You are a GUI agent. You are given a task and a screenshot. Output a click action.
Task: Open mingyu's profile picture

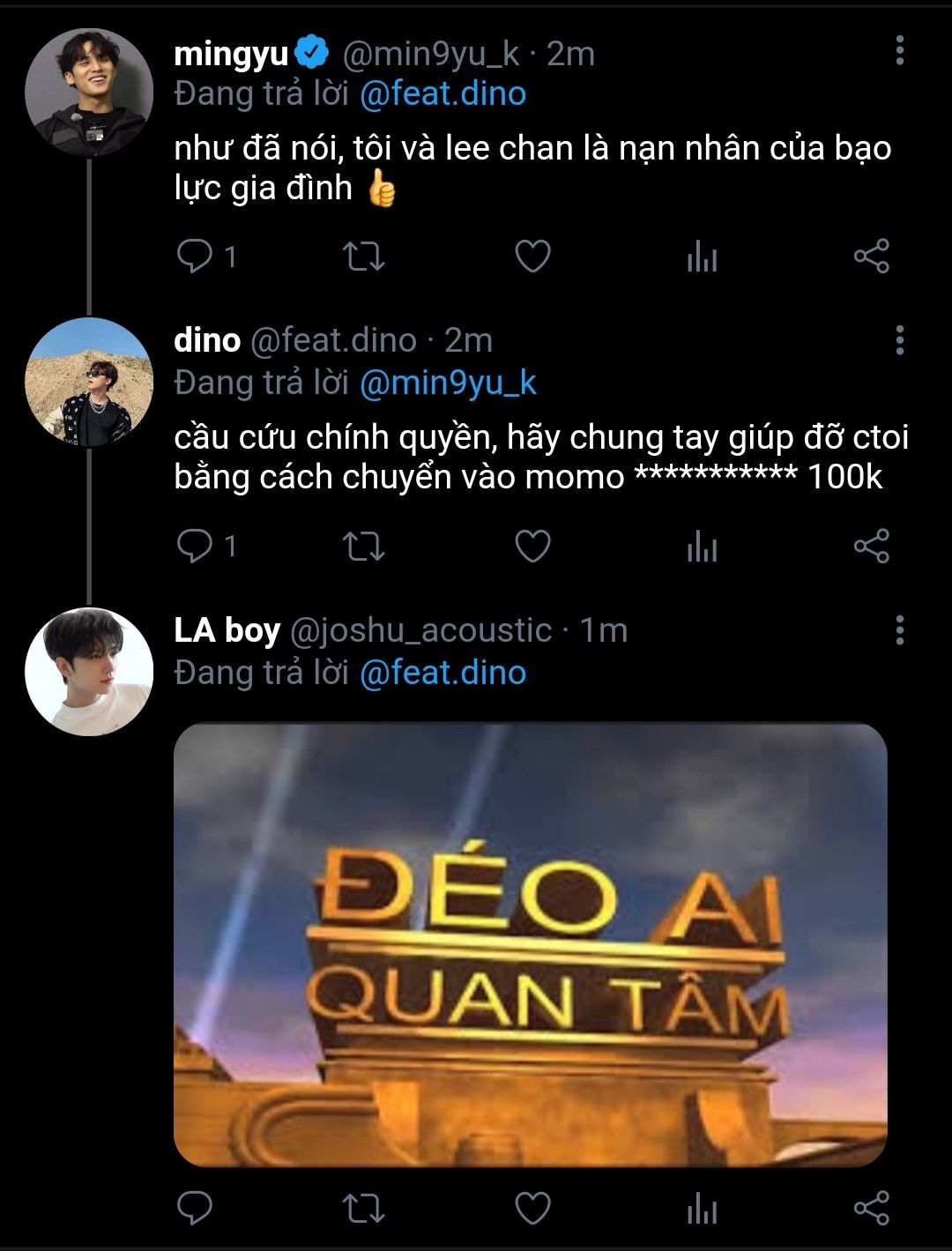[88, 93]
